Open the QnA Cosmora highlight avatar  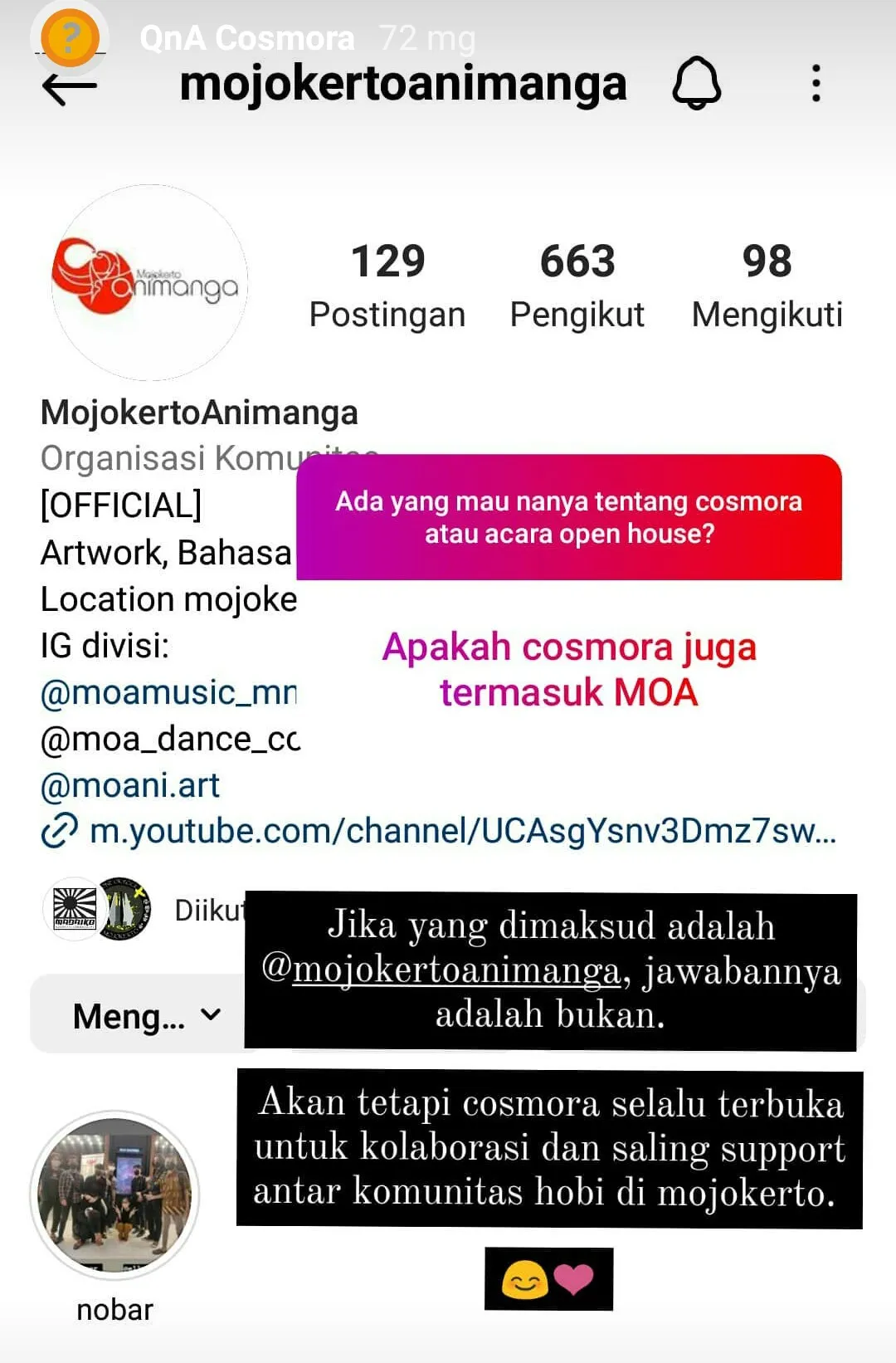click(x=70, y=38)
